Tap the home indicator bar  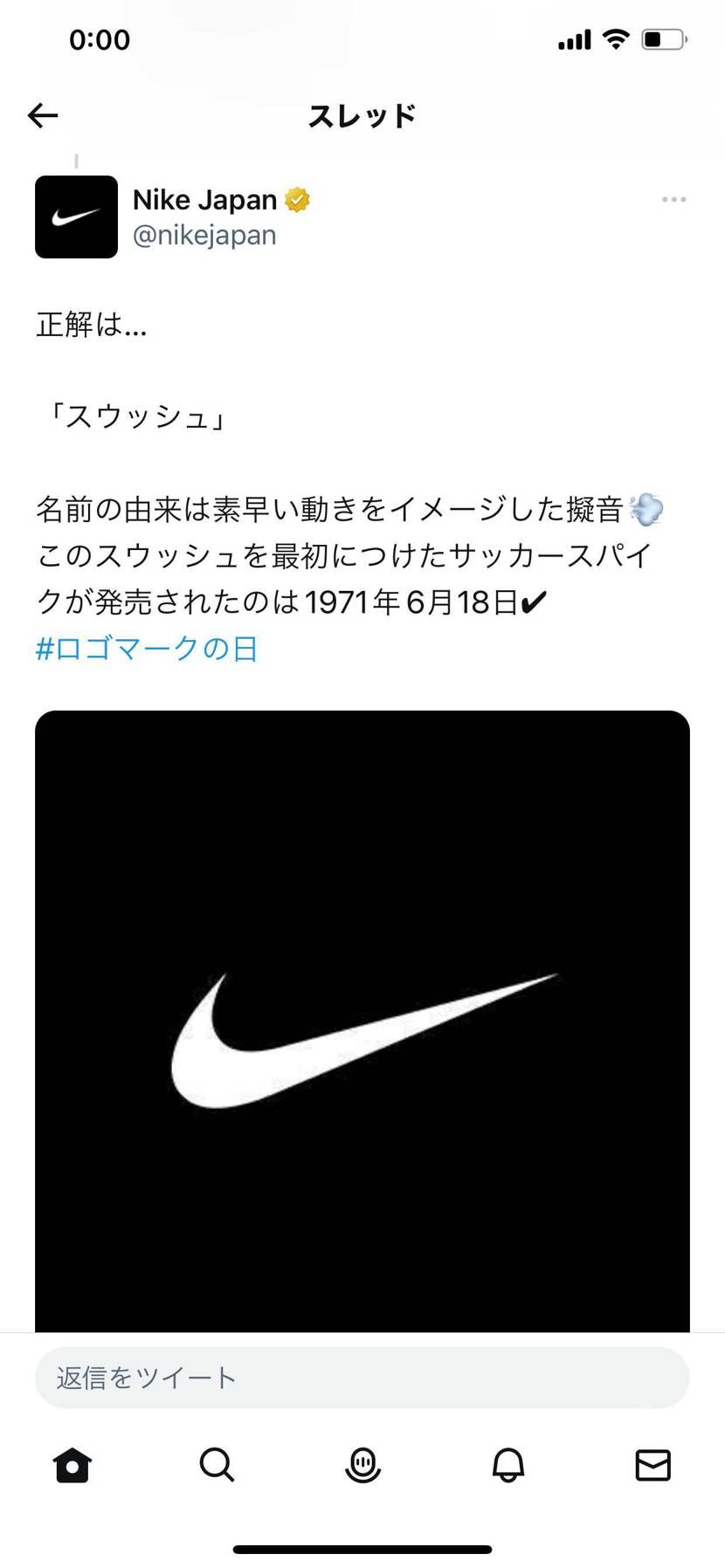pos(362,1545)
